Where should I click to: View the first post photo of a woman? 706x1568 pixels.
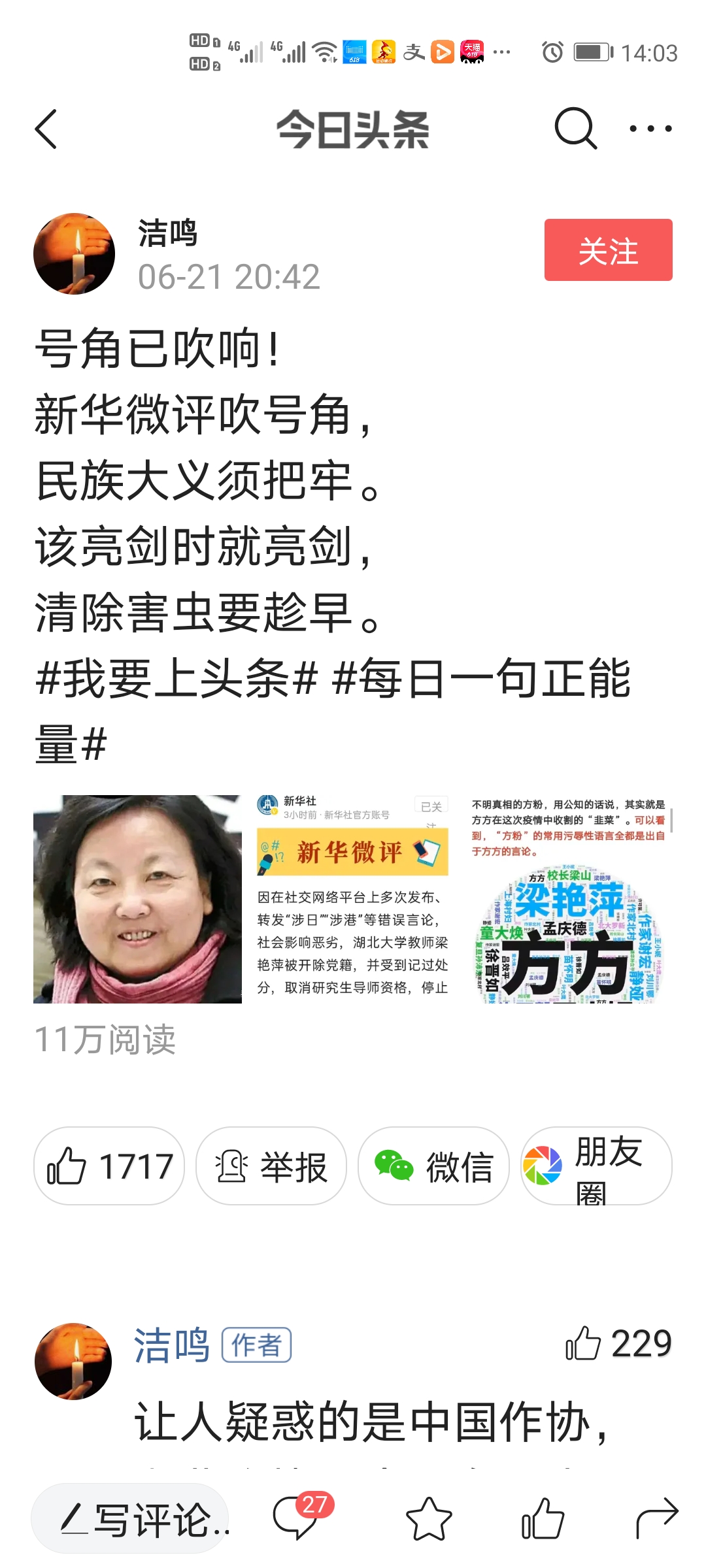137,898
